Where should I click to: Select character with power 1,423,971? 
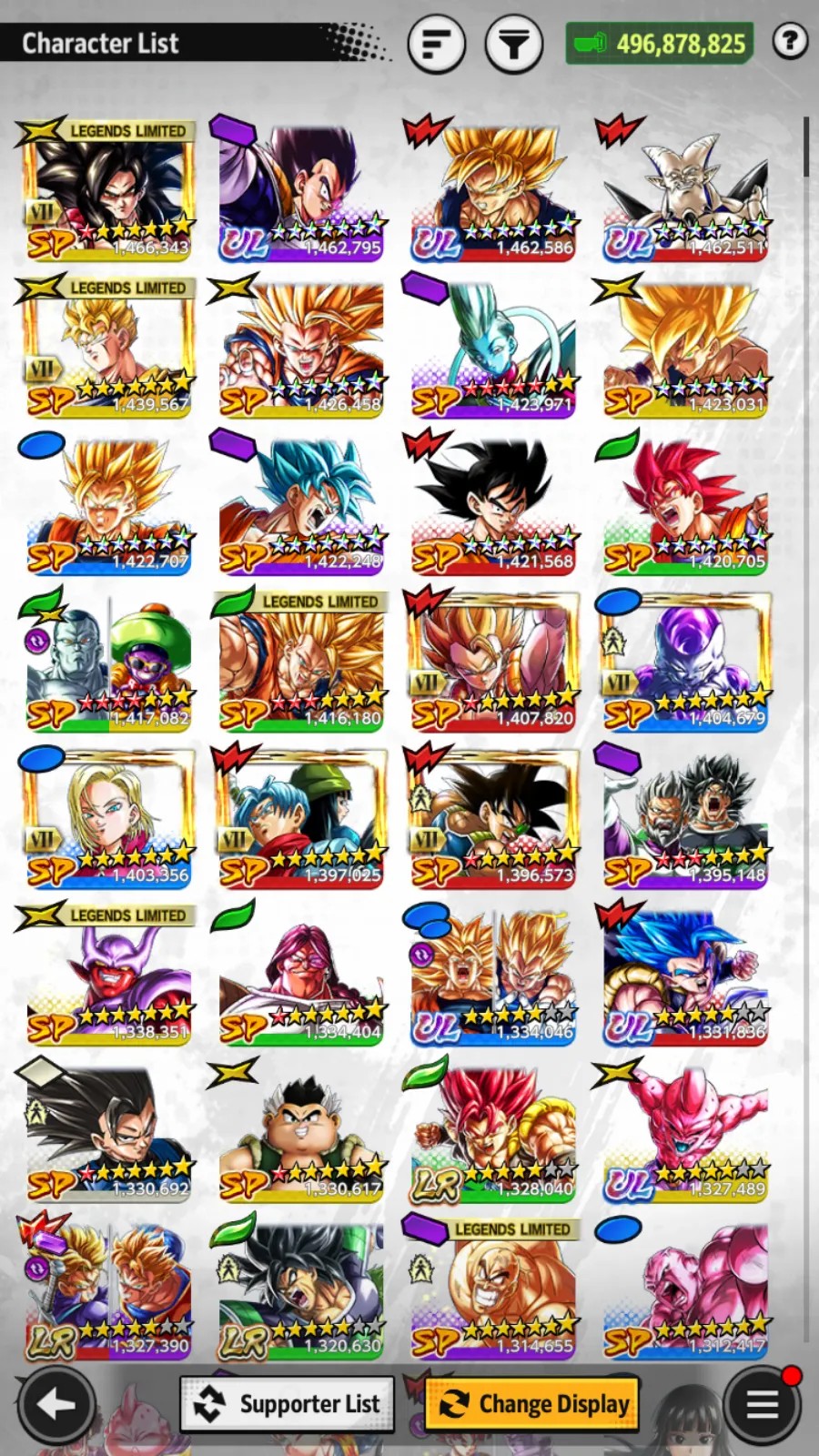pos(492,346)
